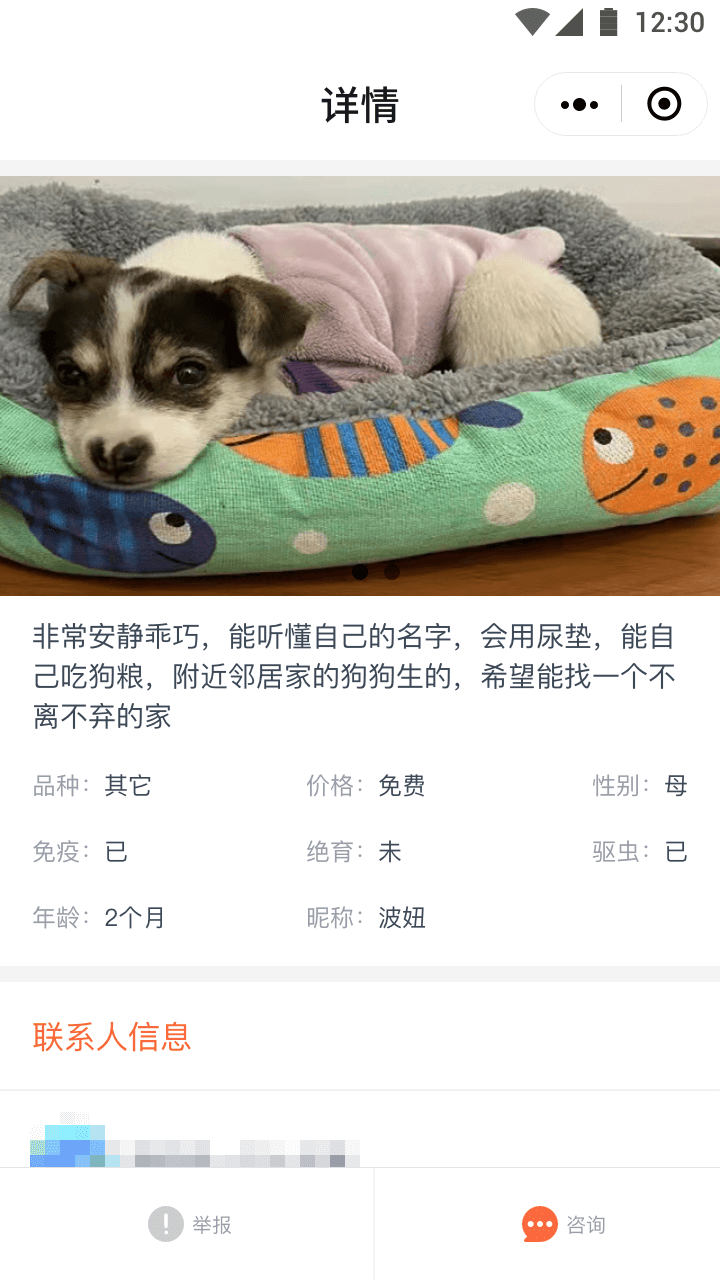This screenshot has height=1280, width=720.
Task: Close the mini program via the circle icon
Action: click(x=664, y=104)
